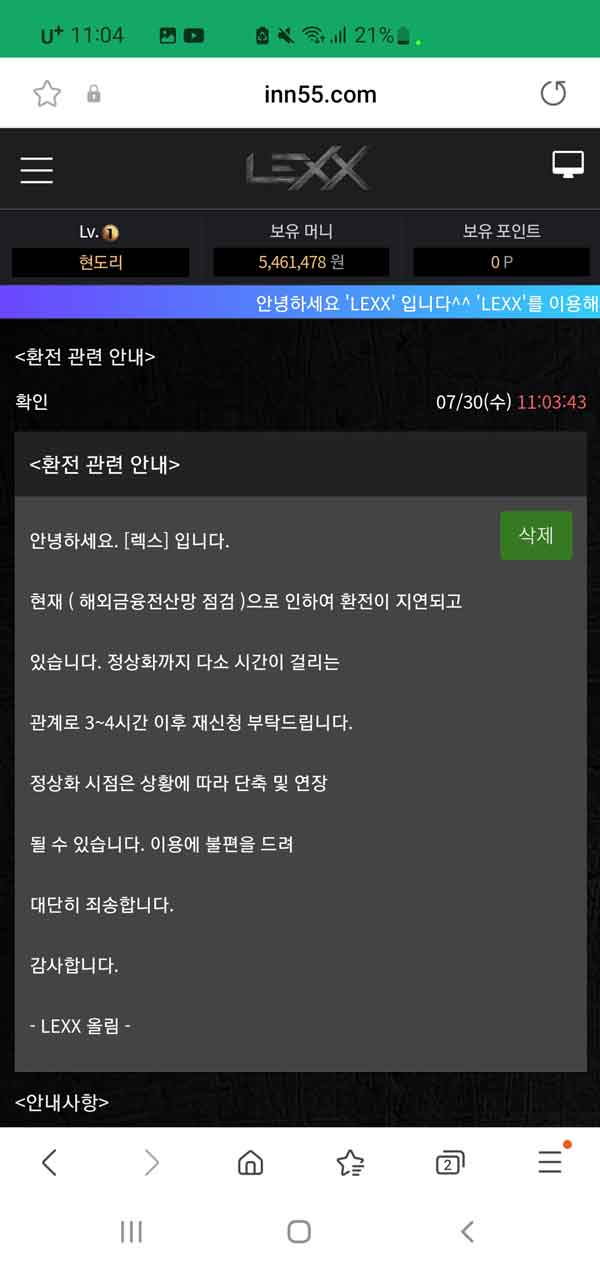Screen dimensions: 600x1267
Task: Open the bookmarks list
Action: pos(350,1162)
